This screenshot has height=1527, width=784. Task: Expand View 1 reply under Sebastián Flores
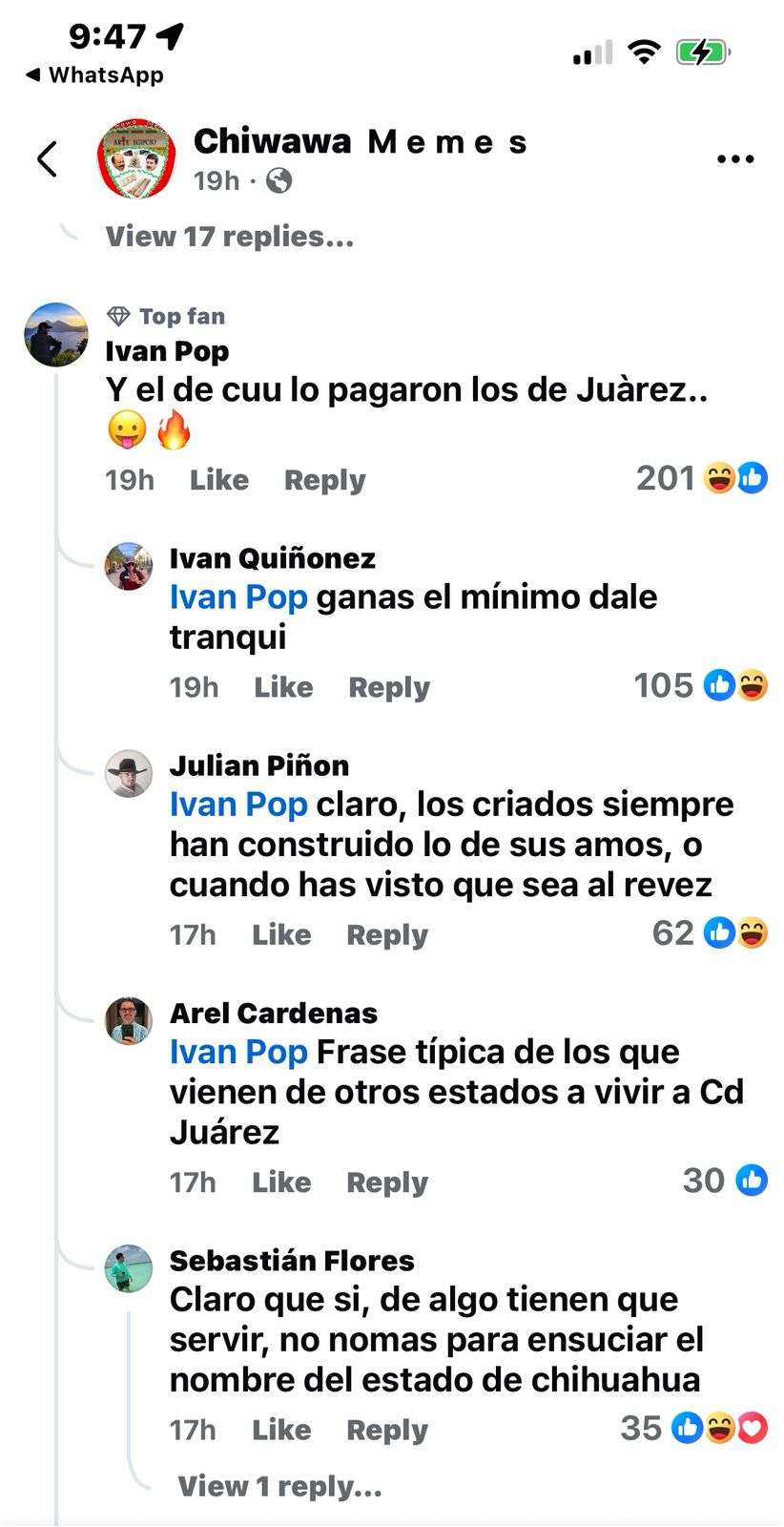tap(279, 1486)
